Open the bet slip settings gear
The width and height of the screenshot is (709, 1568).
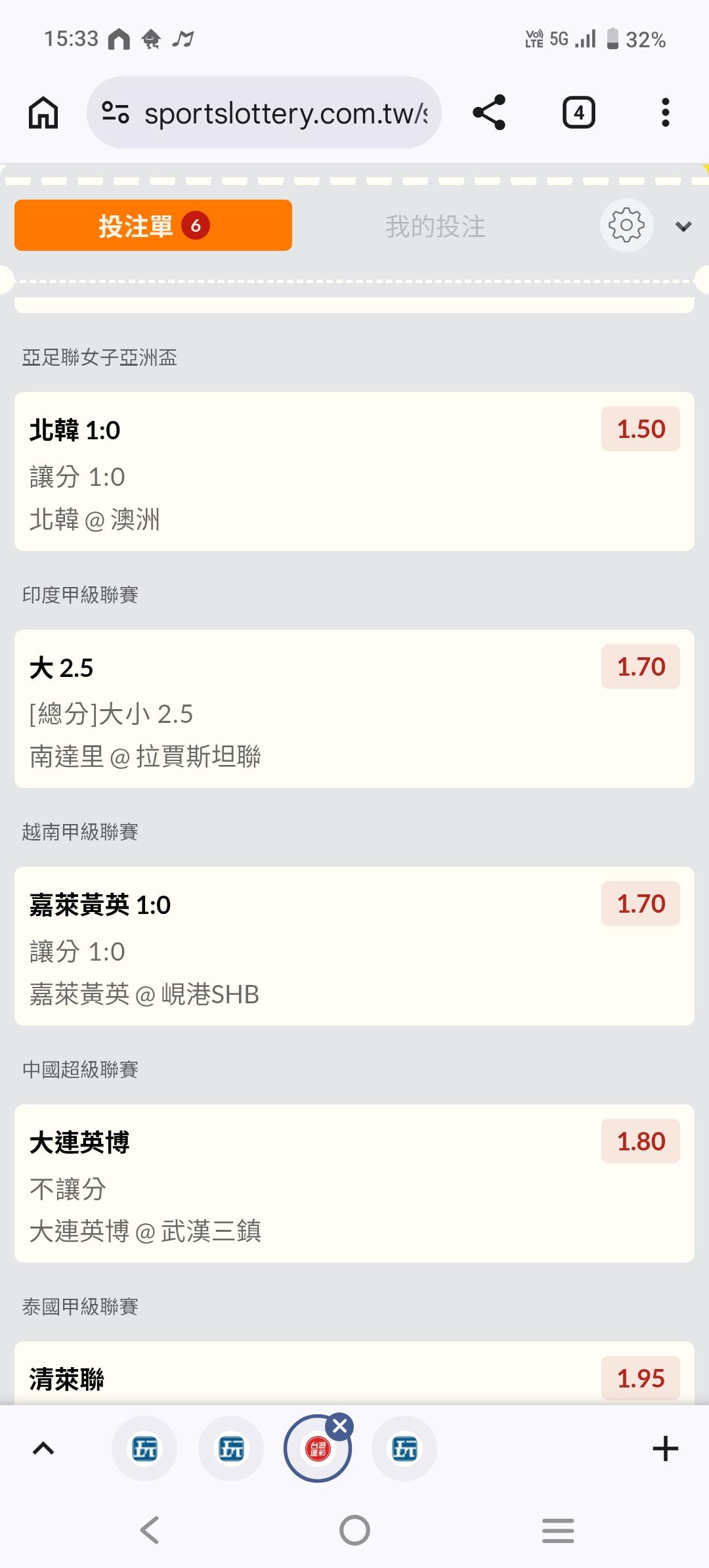[626, 225]
